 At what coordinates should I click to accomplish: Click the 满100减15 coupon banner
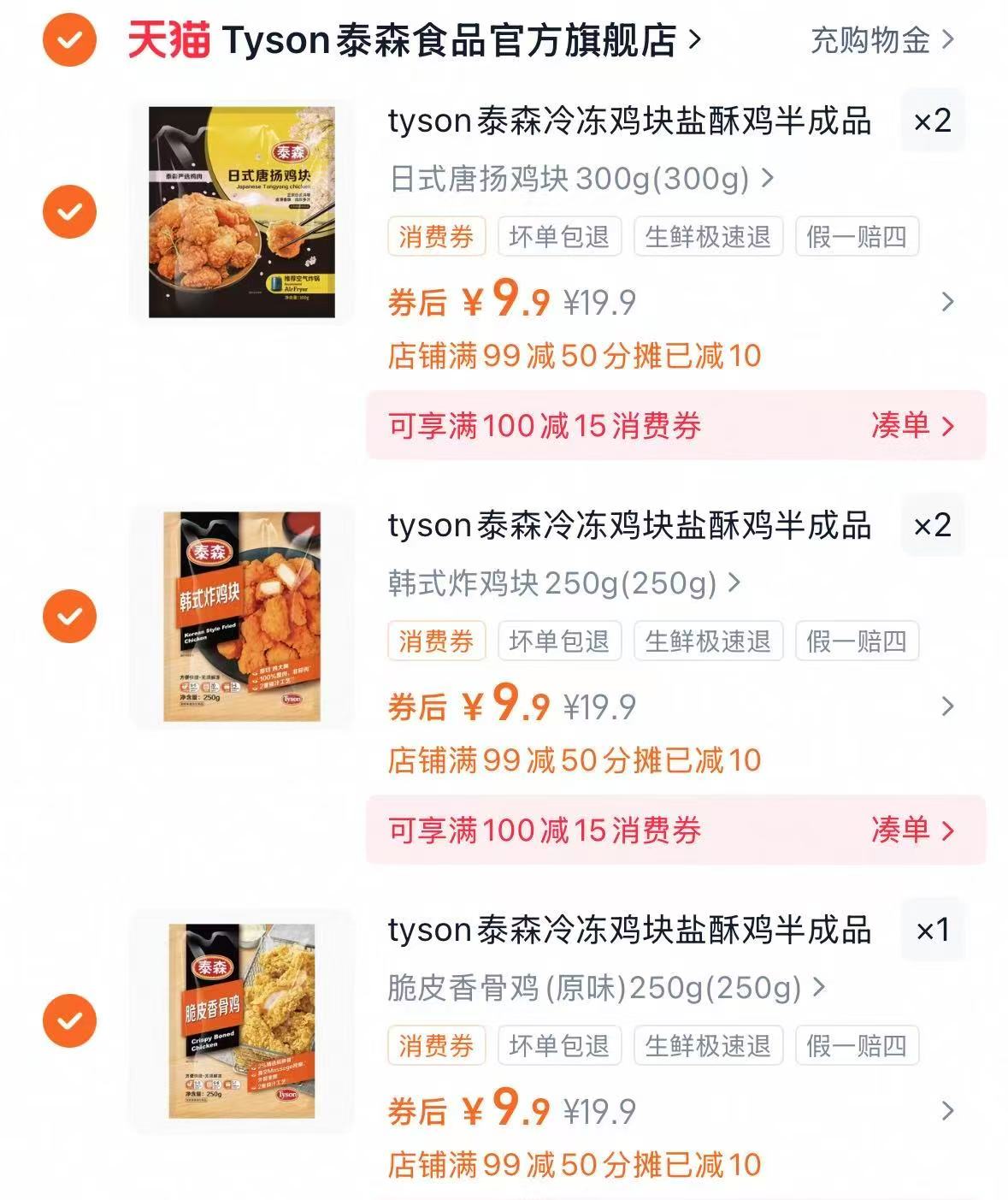point(547,427)
